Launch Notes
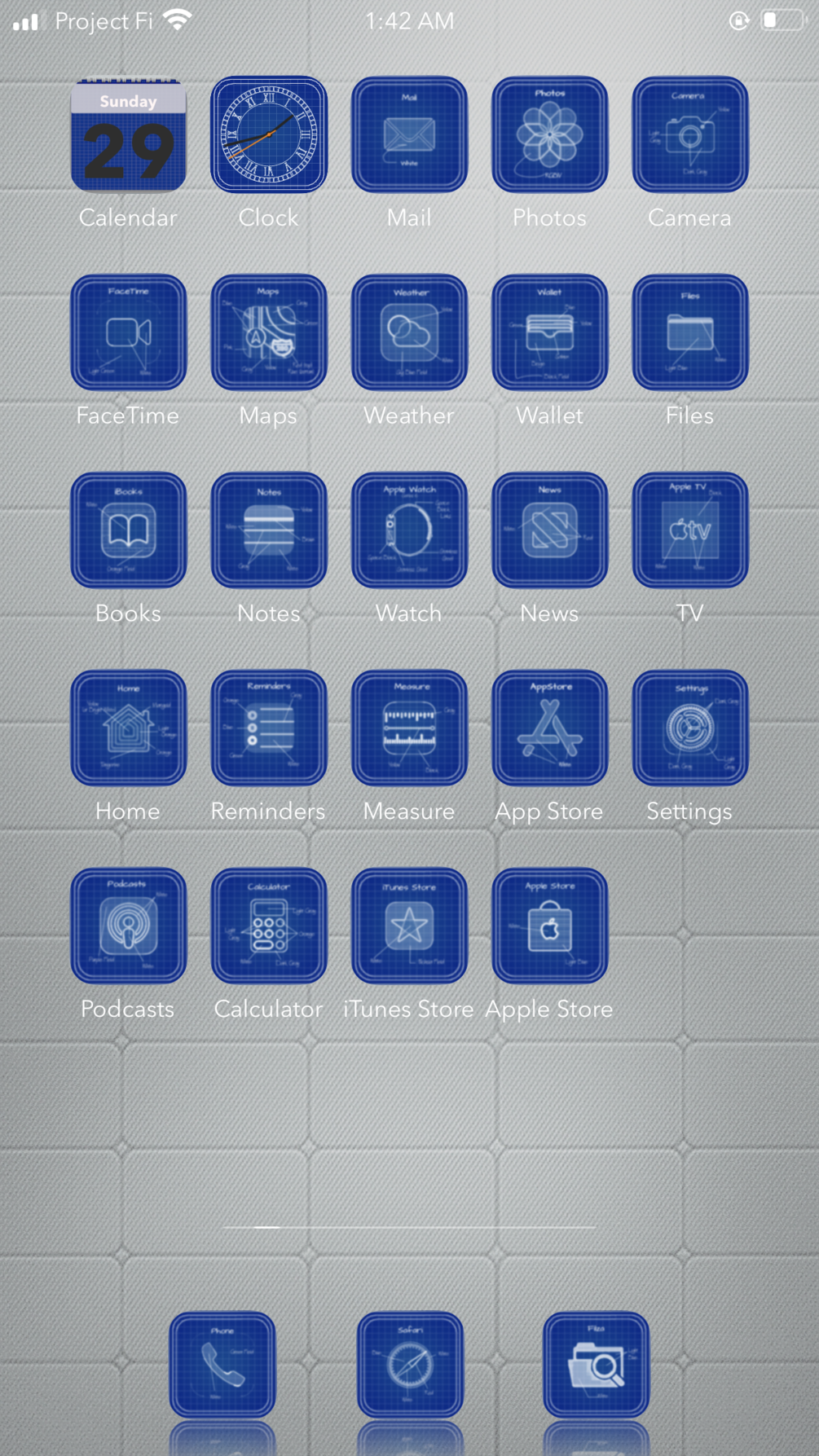Screen dimensions: 819x1456 click(269, 530)
